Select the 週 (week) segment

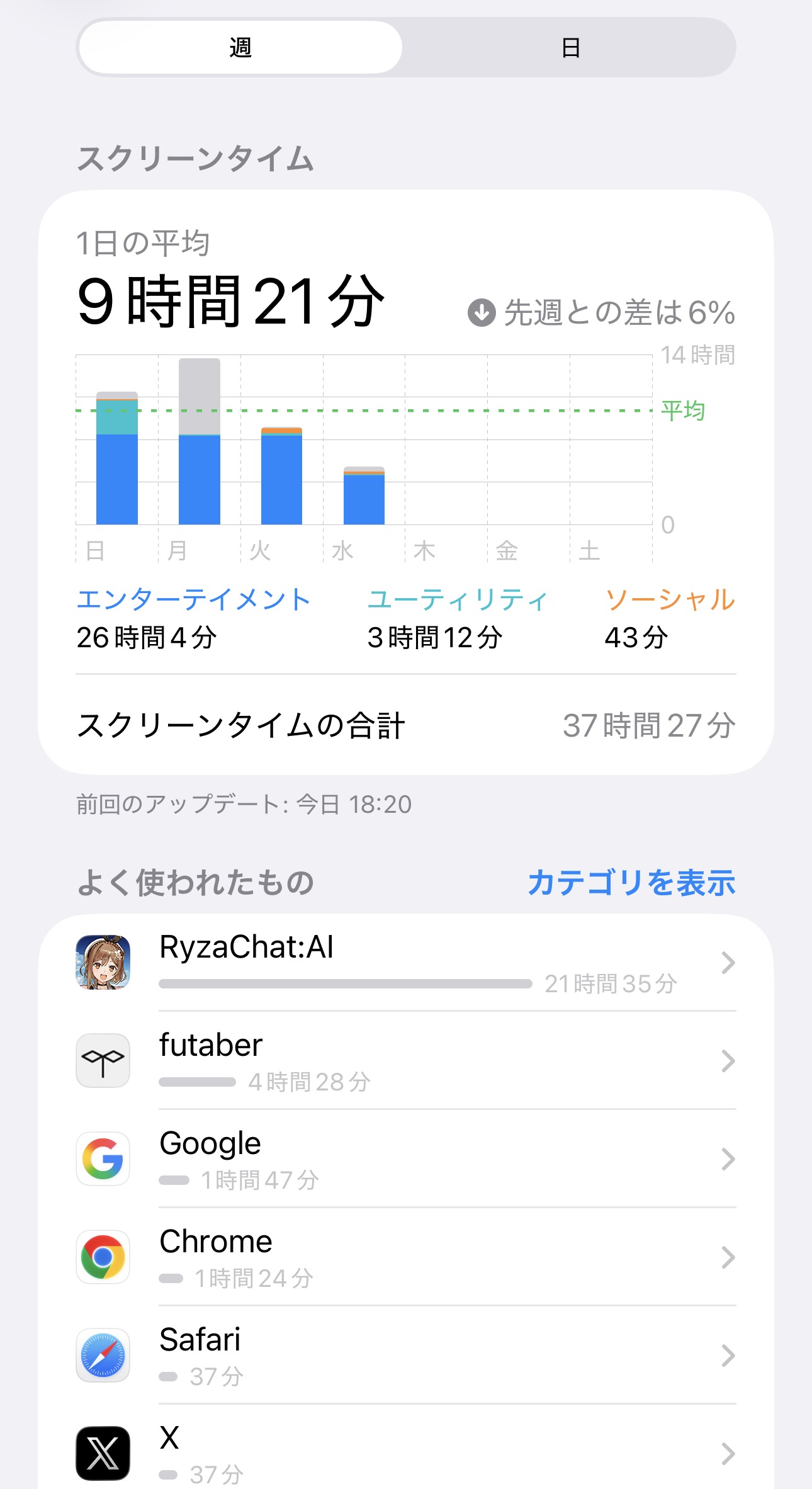[240, 48]
